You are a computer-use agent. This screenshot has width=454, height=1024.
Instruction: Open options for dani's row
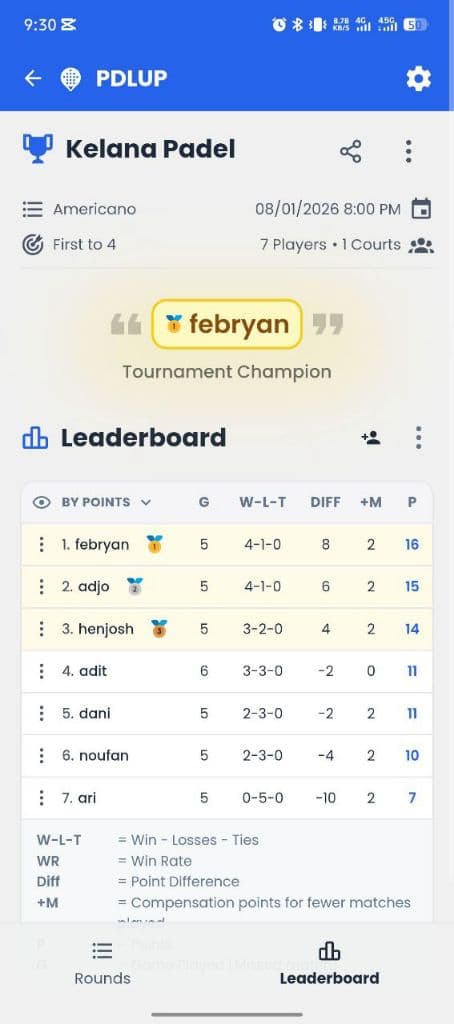[42, 713]
